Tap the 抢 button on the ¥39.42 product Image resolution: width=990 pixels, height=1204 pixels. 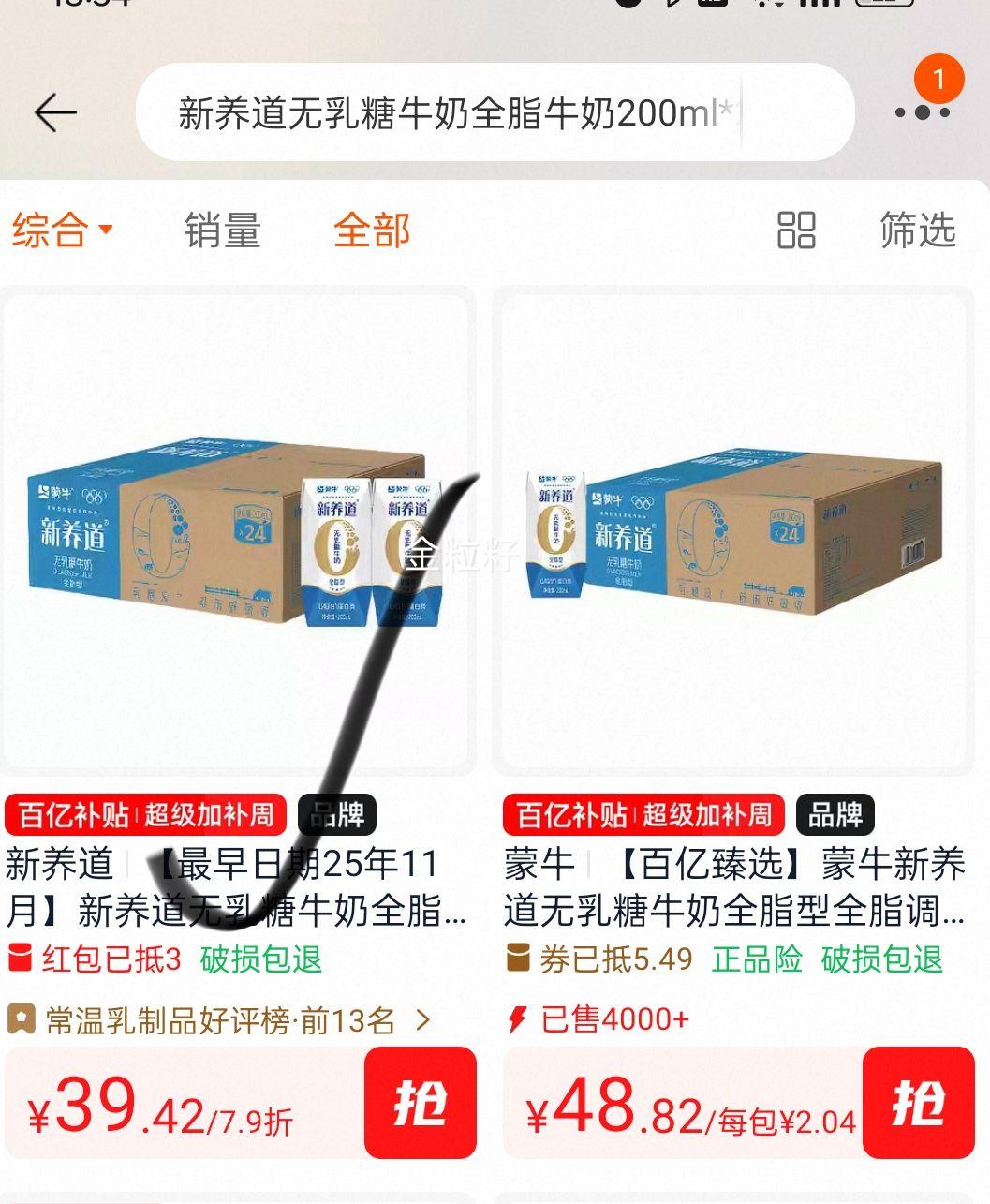point(420,1105)
